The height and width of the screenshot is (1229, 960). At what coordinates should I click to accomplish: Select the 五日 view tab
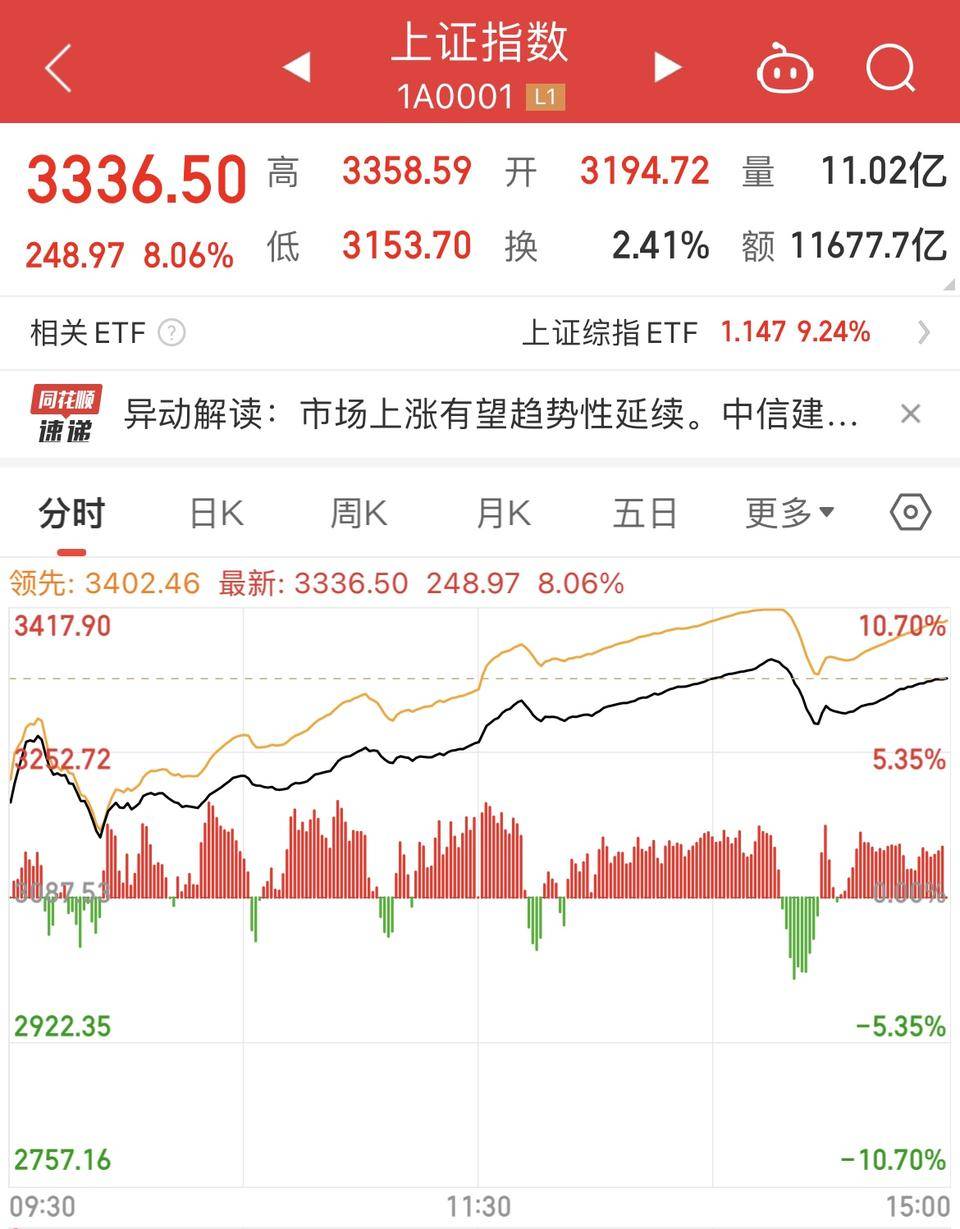tap(645, 511)
